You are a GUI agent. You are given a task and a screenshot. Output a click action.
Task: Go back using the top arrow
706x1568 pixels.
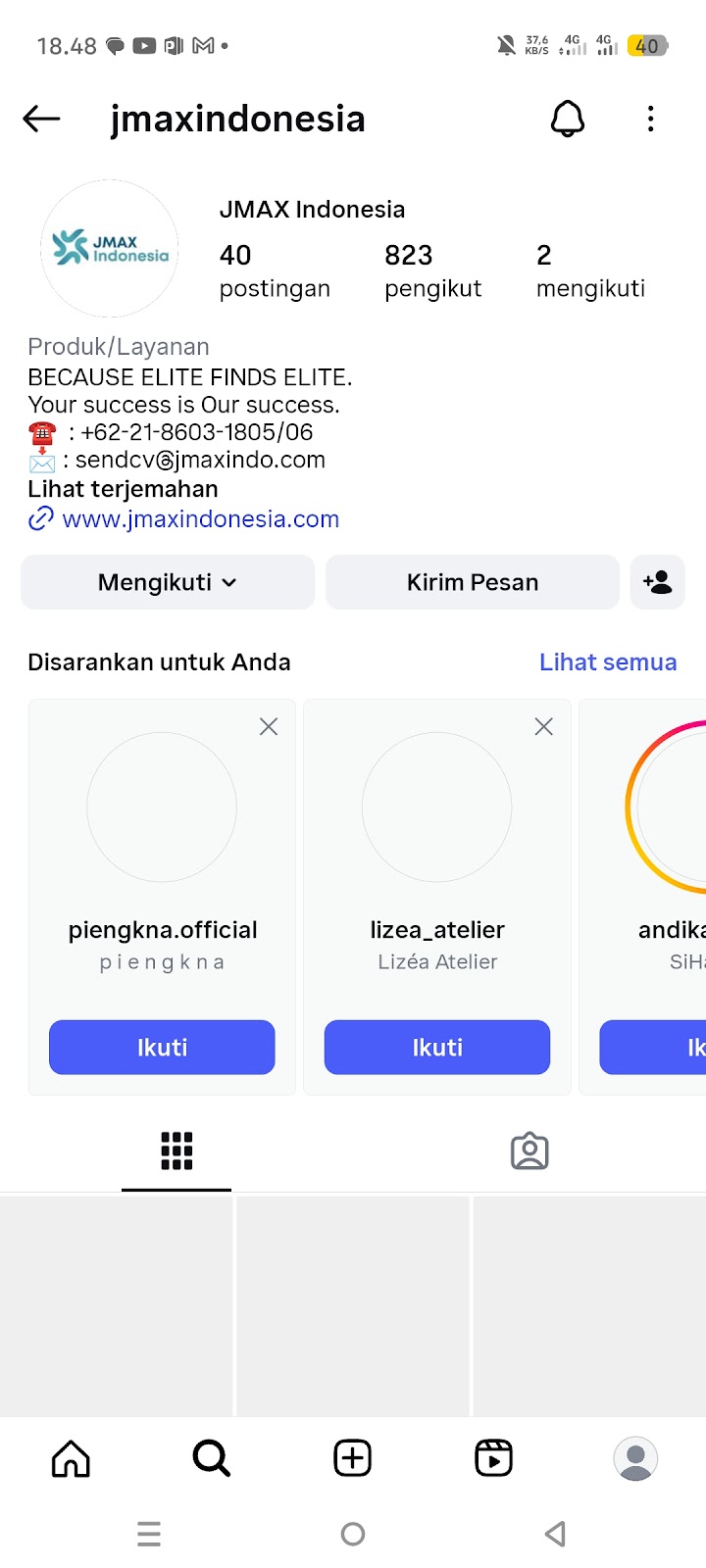41,119
